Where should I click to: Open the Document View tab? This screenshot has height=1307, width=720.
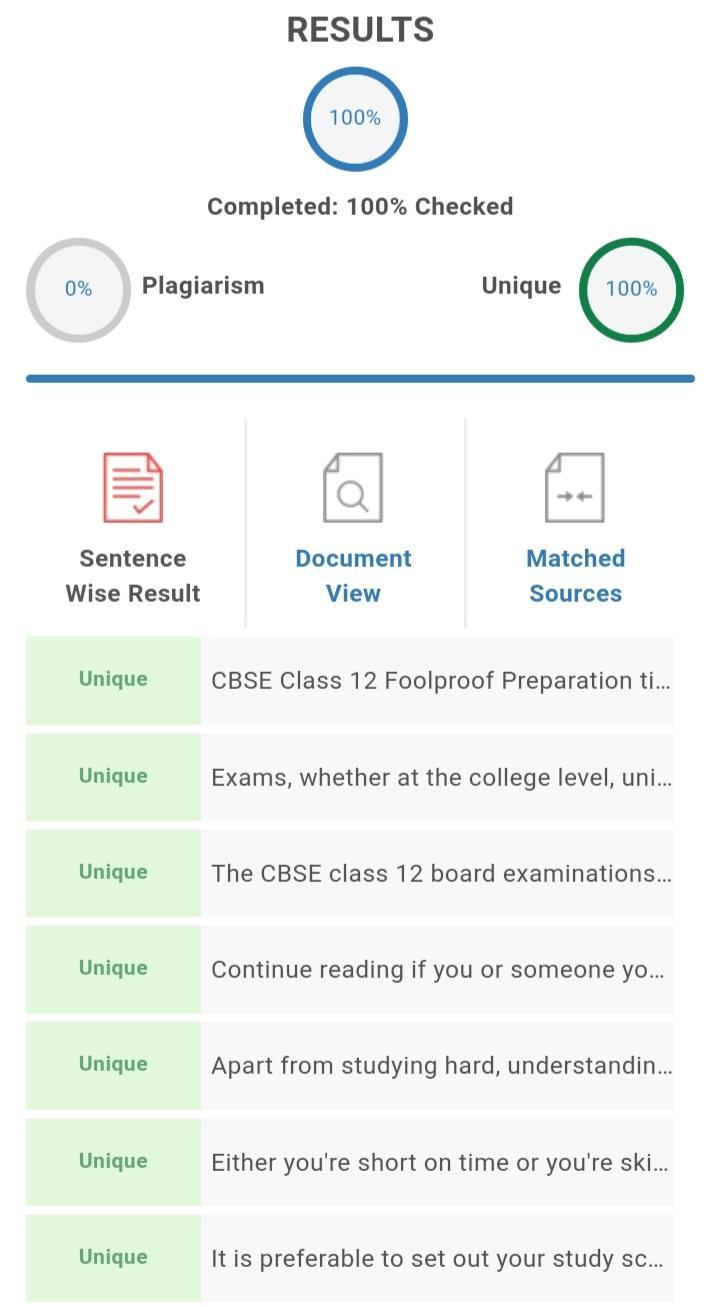[x=353, y=528]
